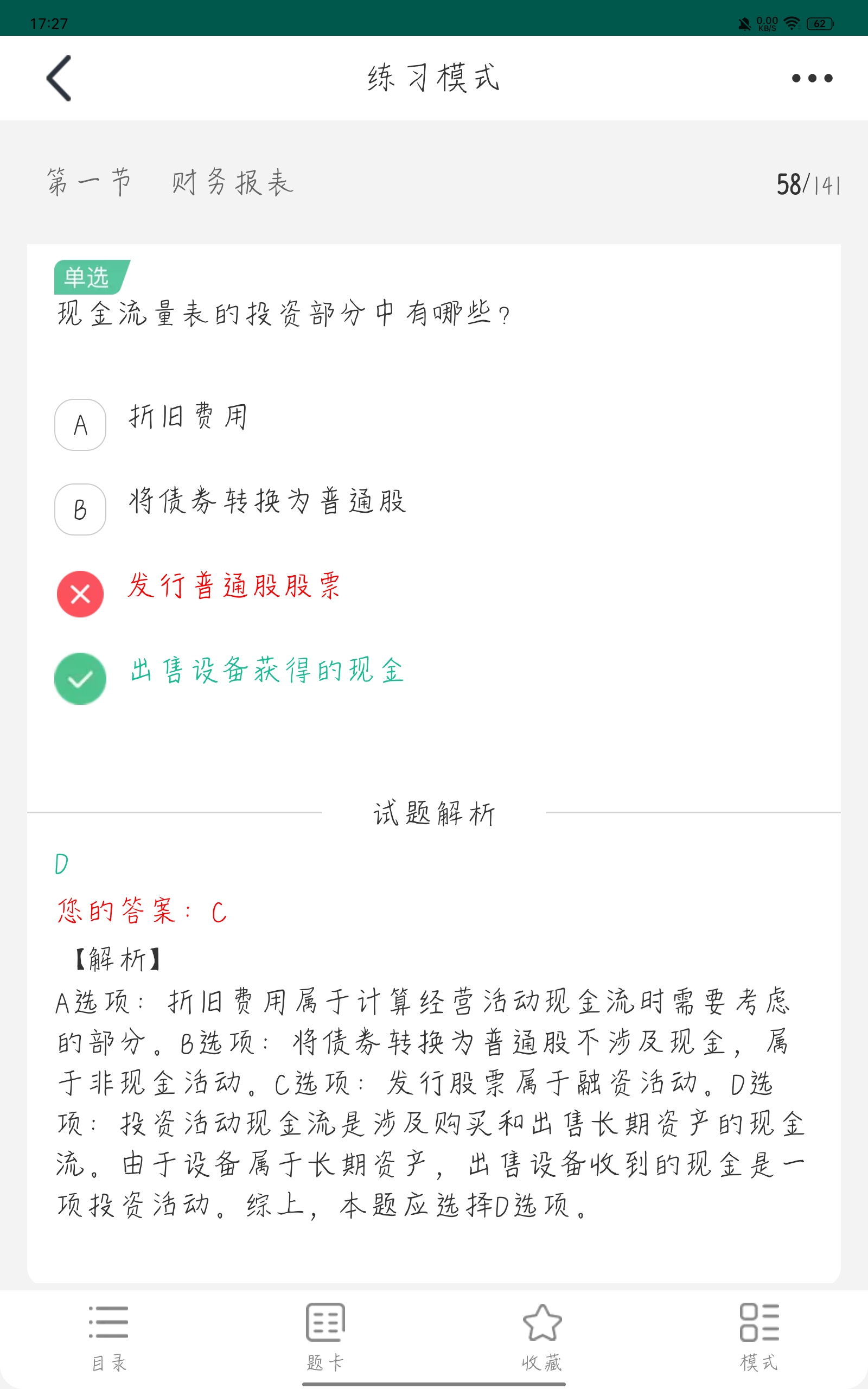868x1389 pixels.
Task: Open the 题卡 answer card
Action: click(x=325, y=1336)
